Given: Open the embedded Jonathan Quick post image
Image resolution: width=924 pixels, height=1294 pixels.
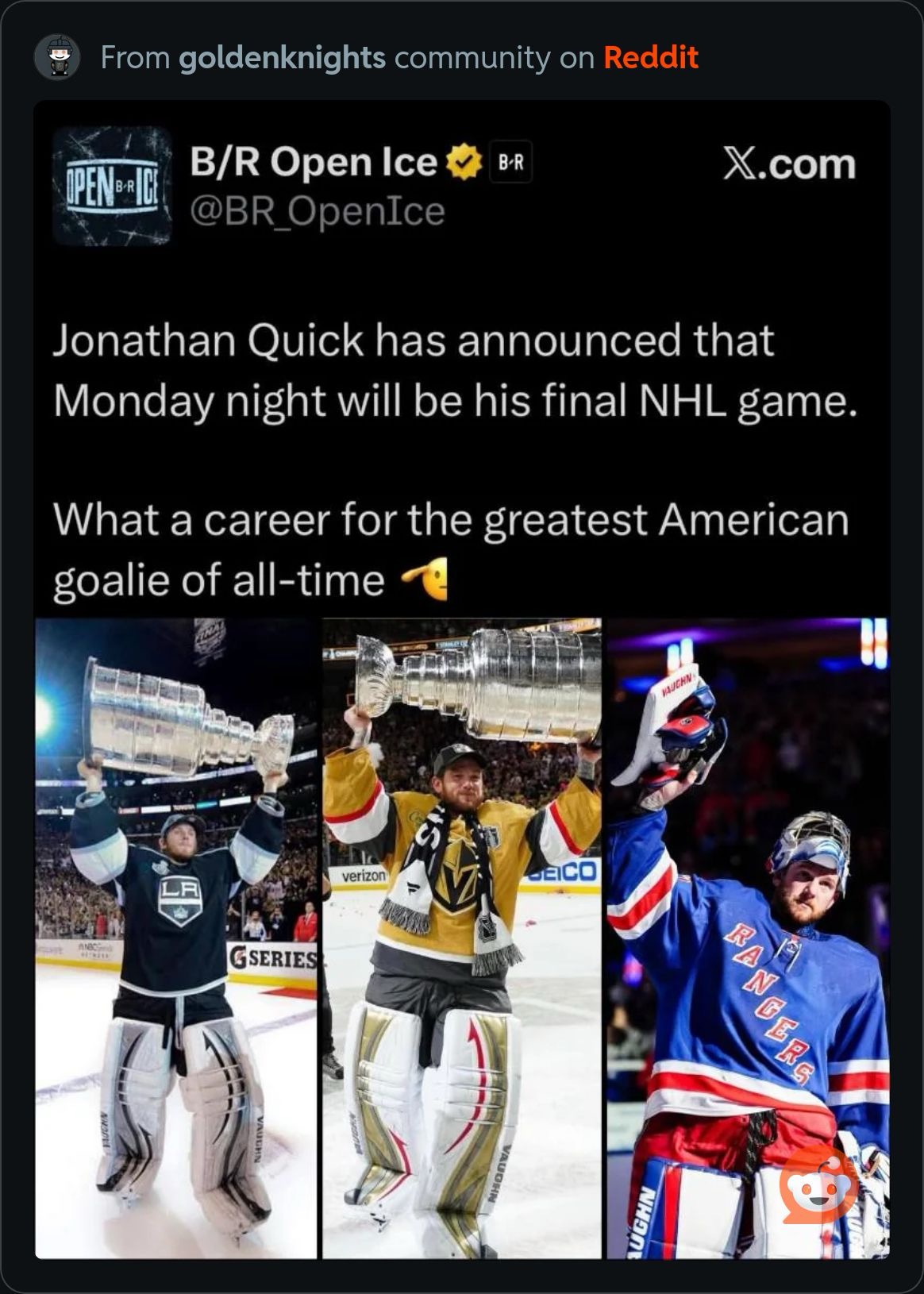Looking at the screenshot, I should (461, 680).
